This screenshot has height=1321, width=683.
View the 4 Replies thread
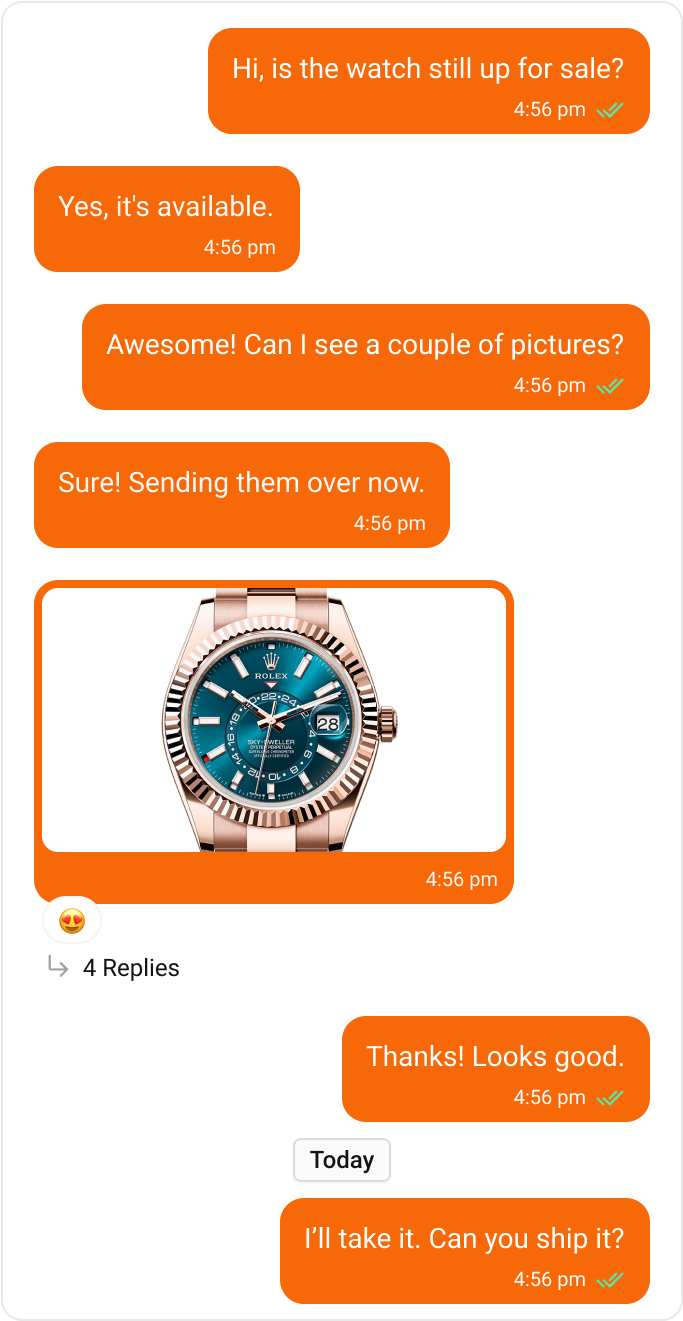tap(130, 968)
